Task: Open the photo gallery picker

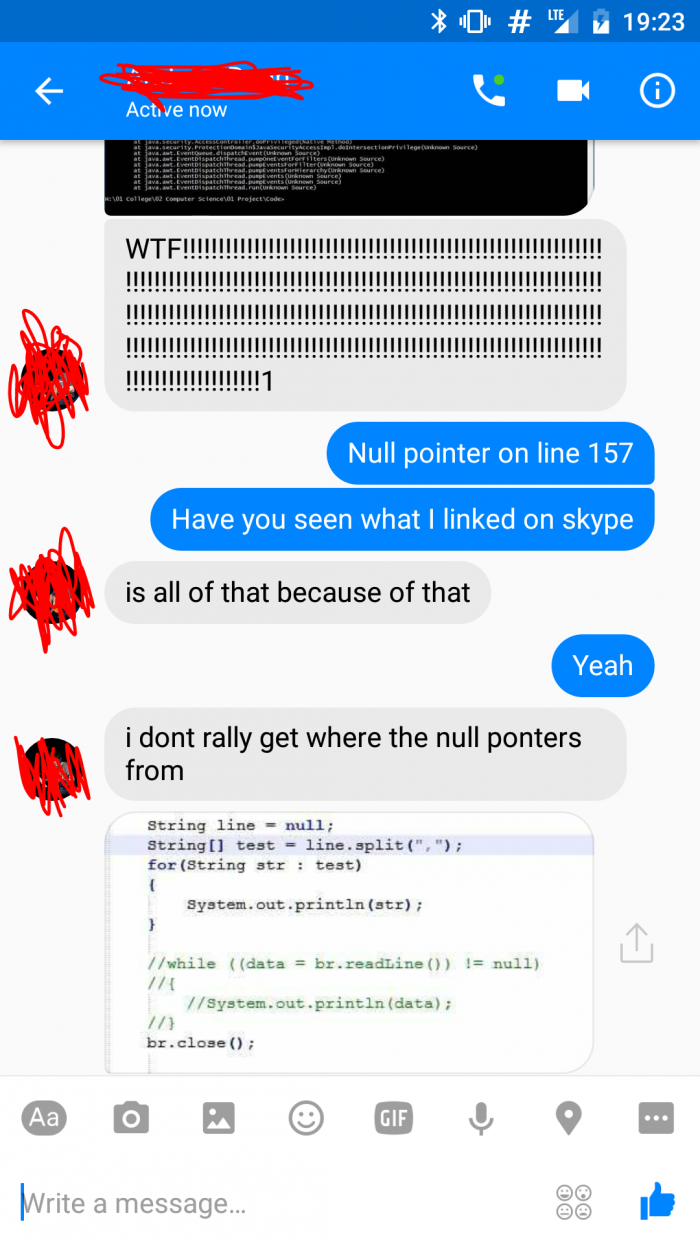Action: 218,1118
